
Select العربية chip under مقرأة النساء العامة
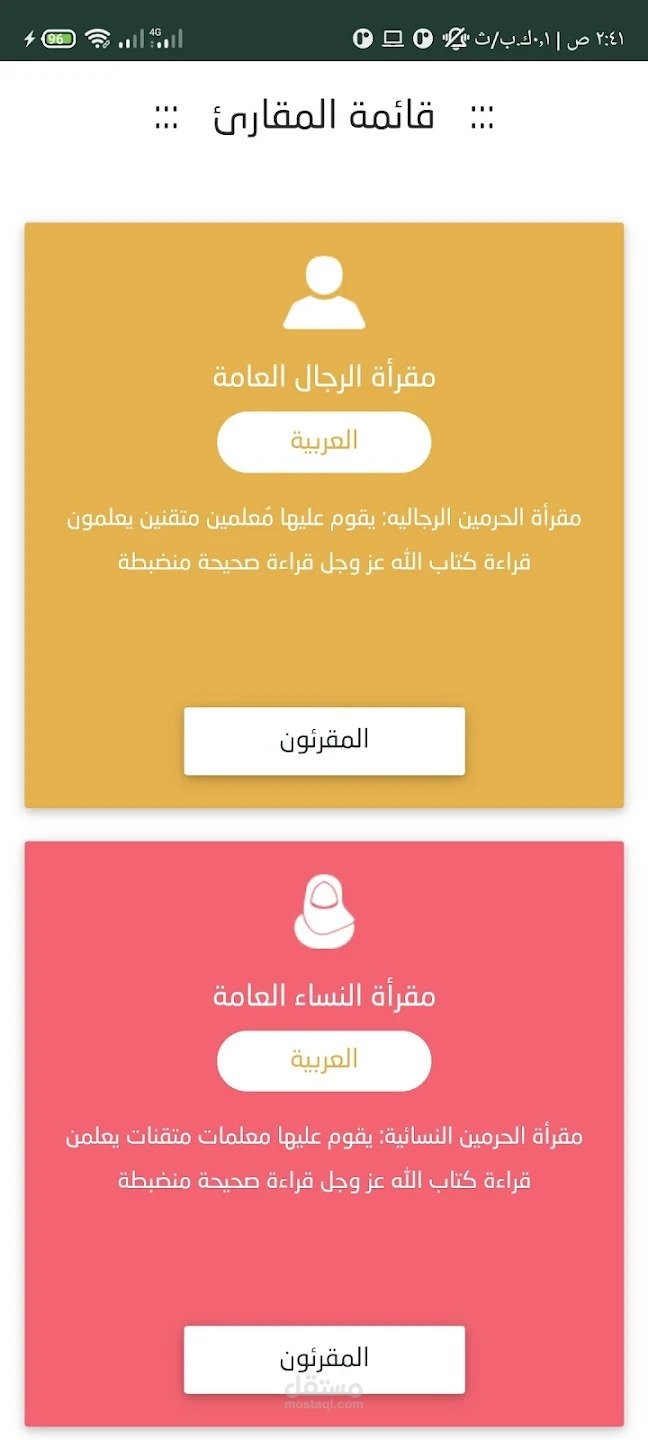pyautogui.click(x=324, y=1060)
